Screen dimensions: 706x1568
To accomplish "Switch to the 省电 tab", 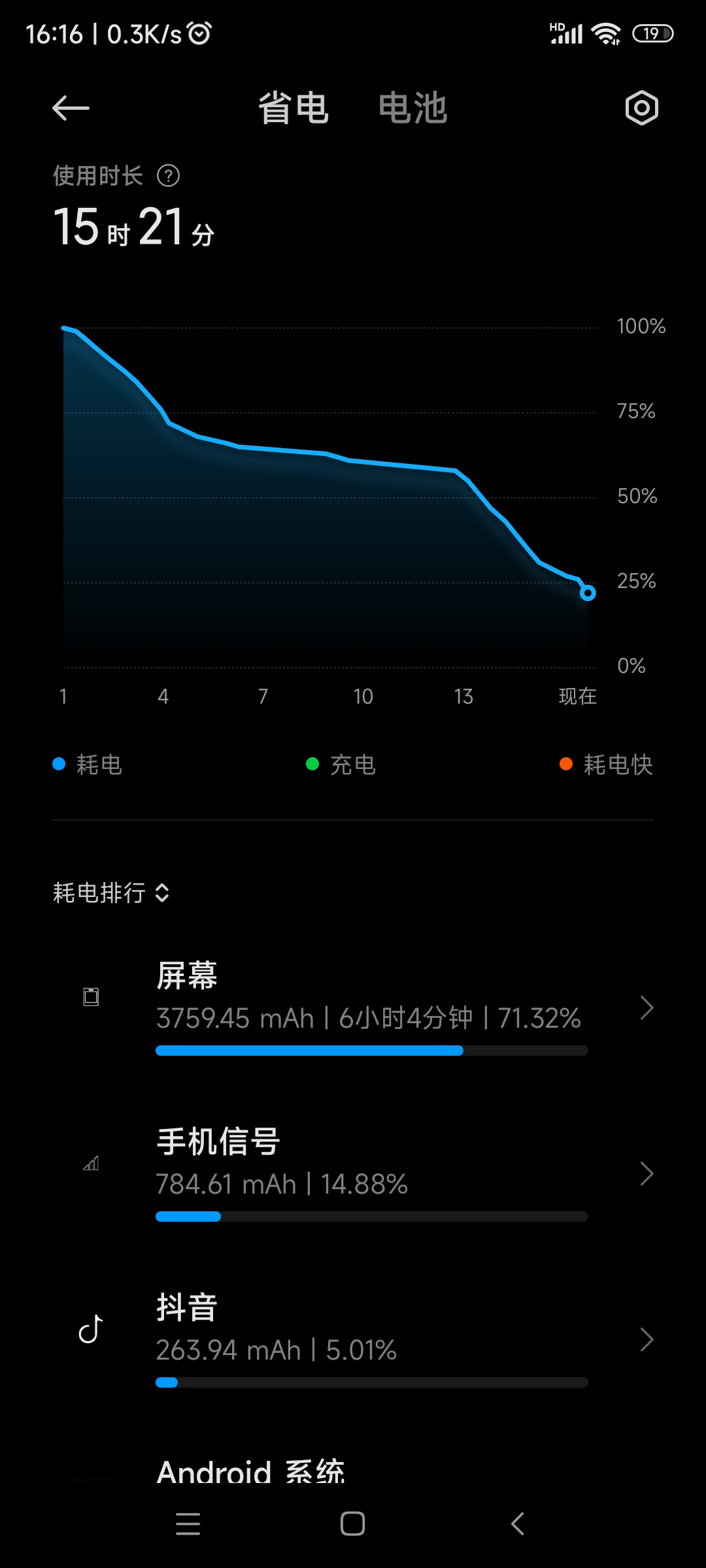I will (294, 108).
